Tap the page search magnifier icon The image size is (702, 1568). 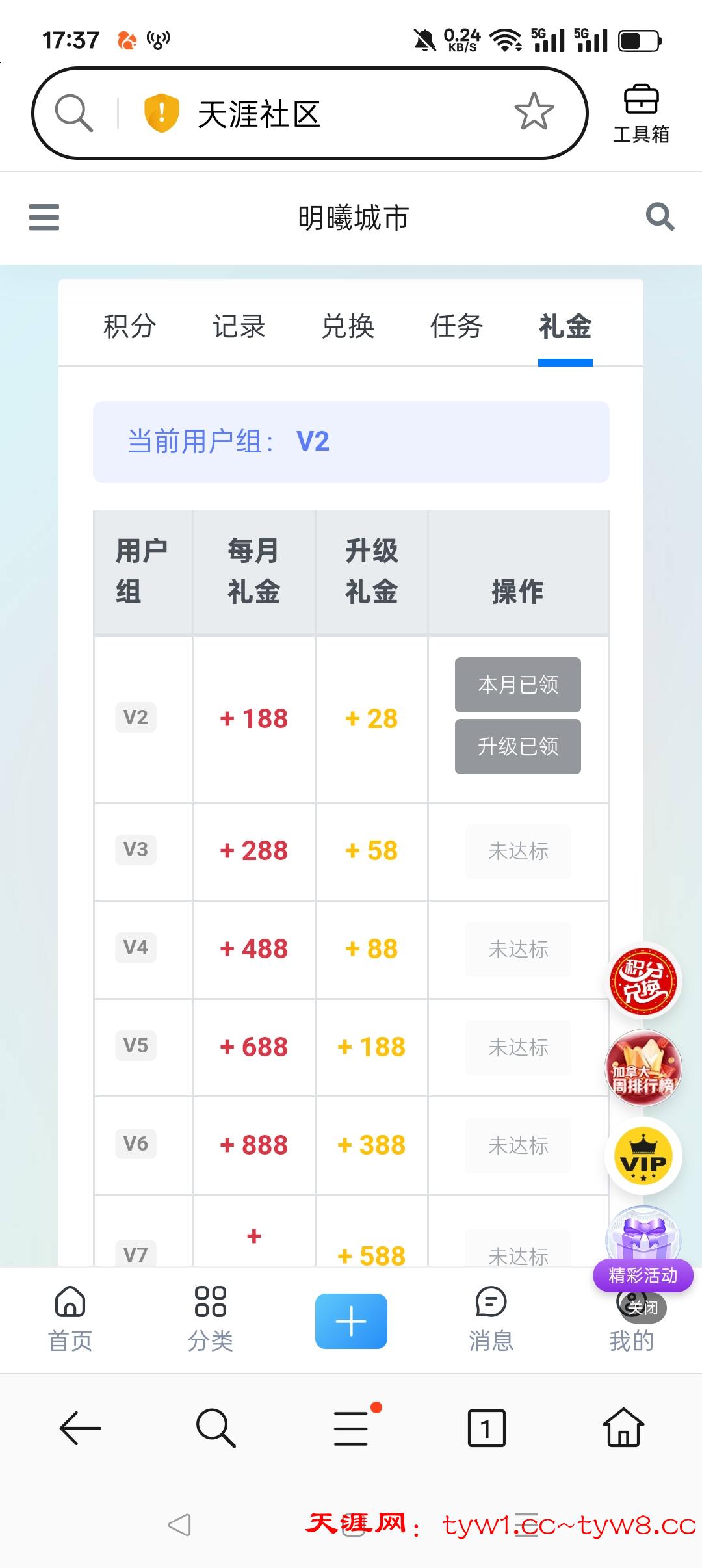660,217
